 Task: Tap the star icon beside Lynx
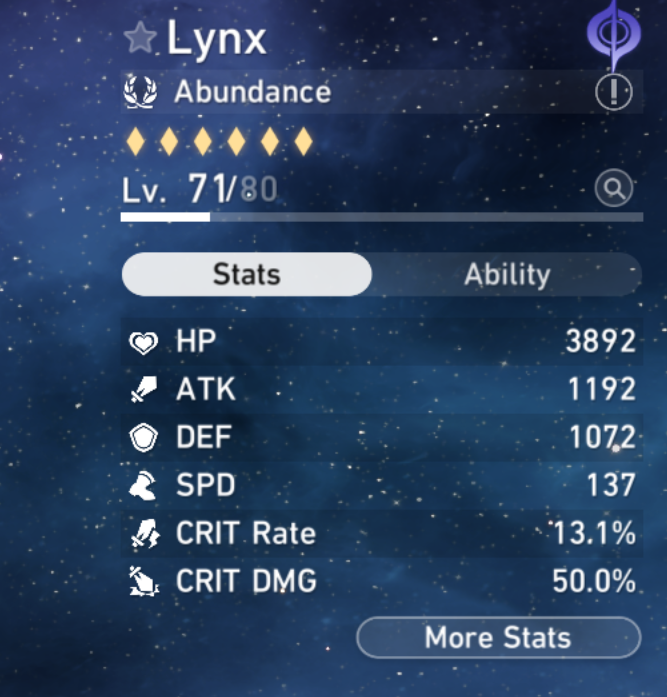tap(140, 37)
